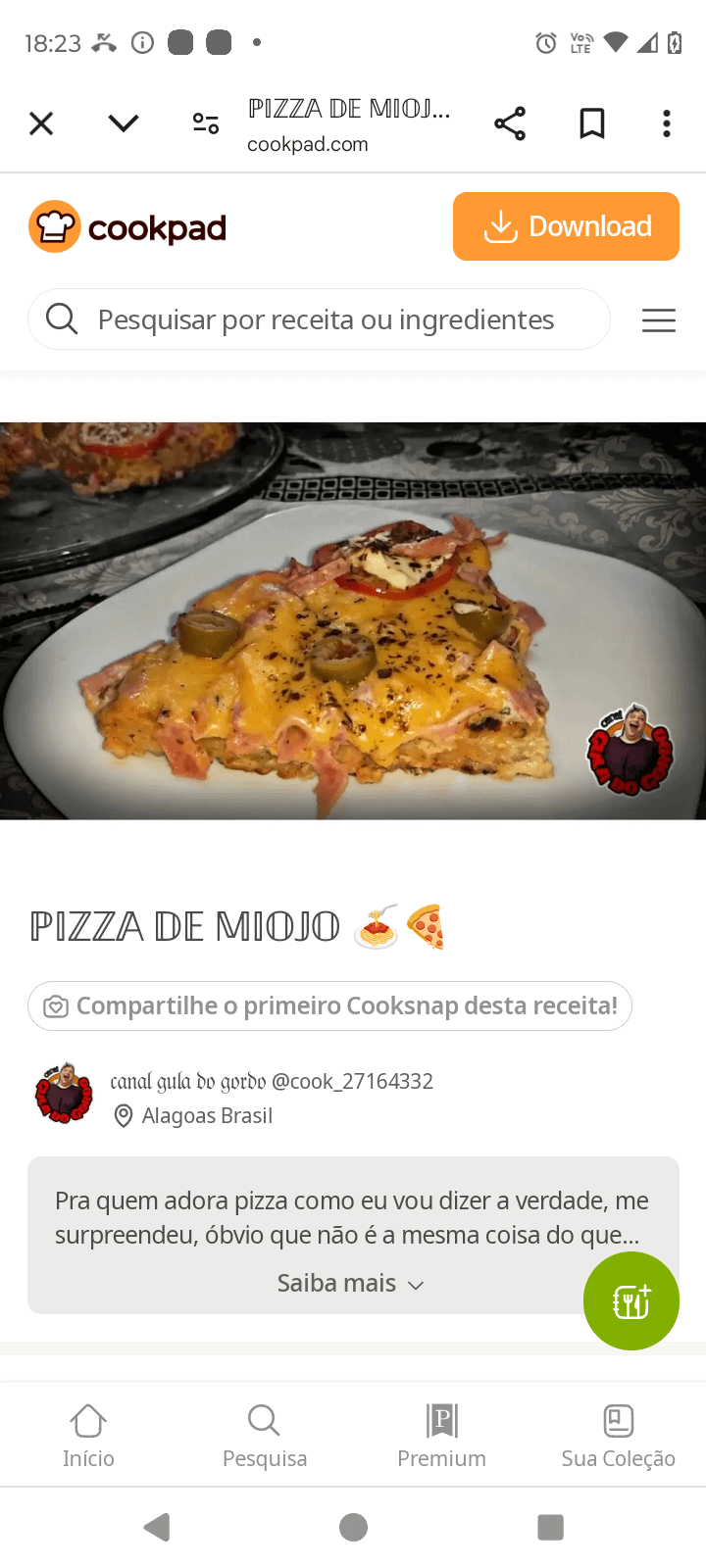Tap the orange Download button
The height and width of the screenshot is (1568, 706).
pos(566,226)
